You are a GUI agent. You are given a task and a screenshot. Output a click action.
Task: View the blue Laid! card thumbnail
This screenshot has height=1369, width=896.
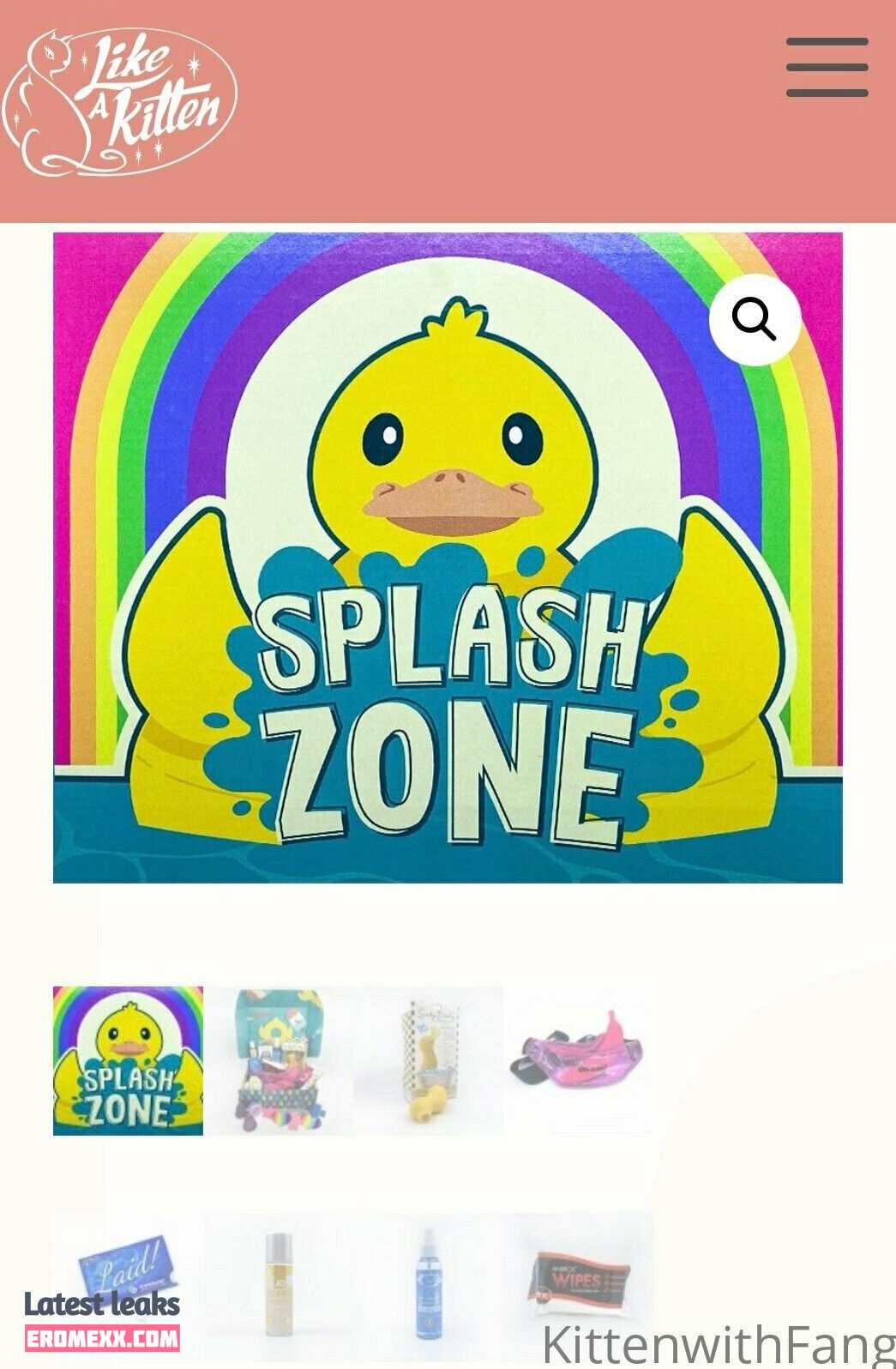[128, 1269]
